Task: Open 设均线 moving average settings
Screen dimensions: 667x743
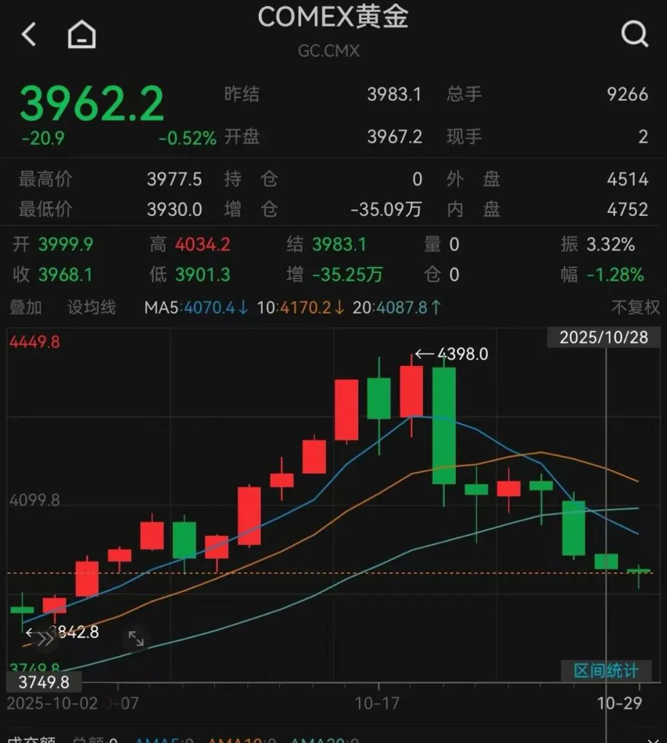Action: 92,307
